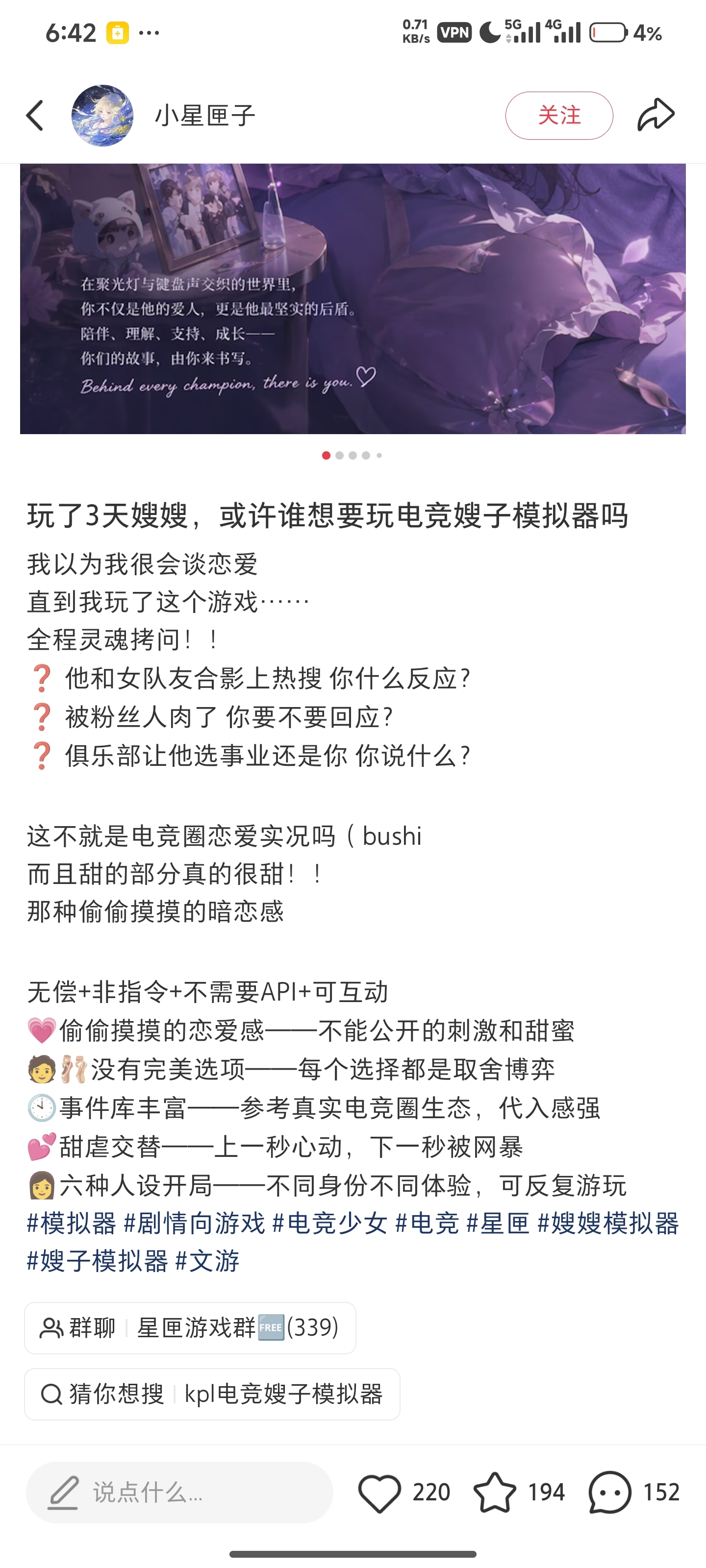The image size is (706, 1568).
Task: Save the post with the star icon
Action: coord(495,1492)
